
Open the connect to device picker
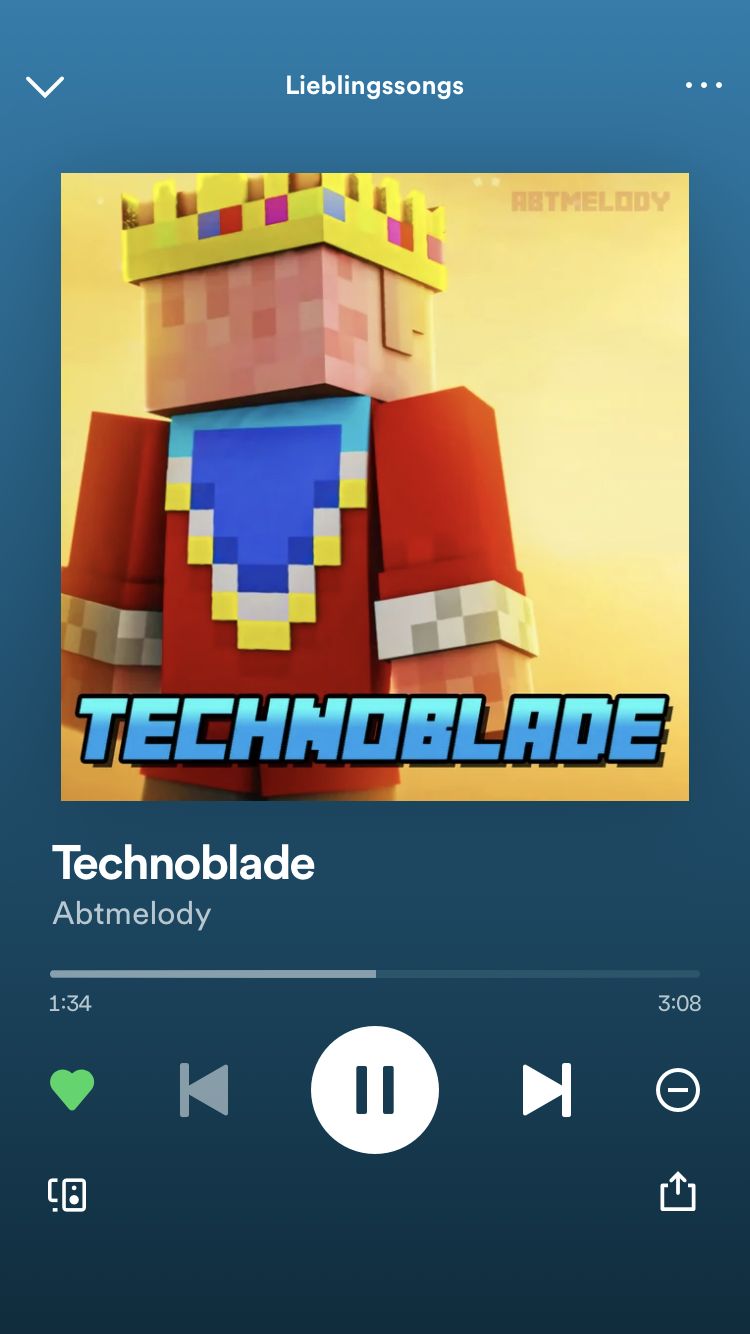tap(67, 1194)
